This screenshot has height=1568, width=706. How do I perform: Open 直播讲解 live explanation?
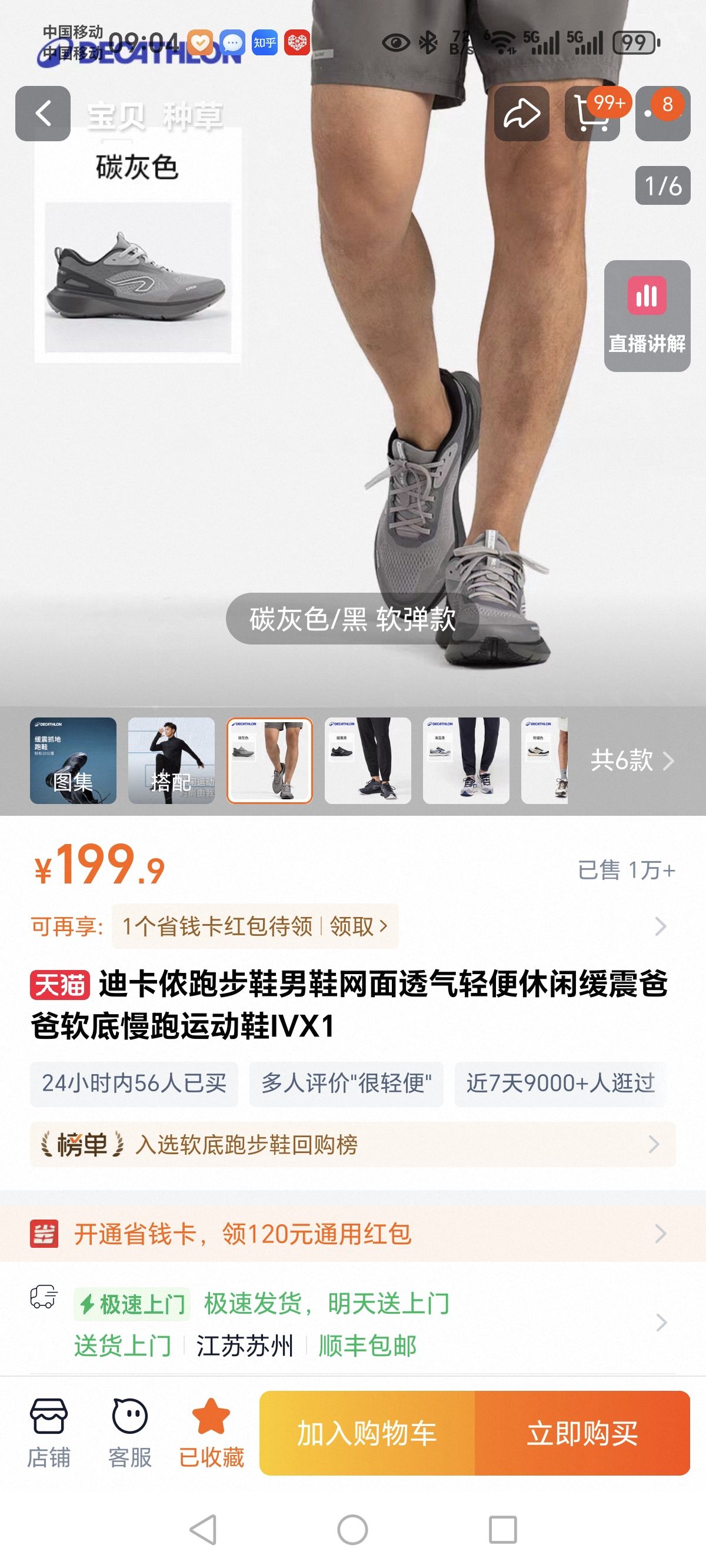pos(647,316)
